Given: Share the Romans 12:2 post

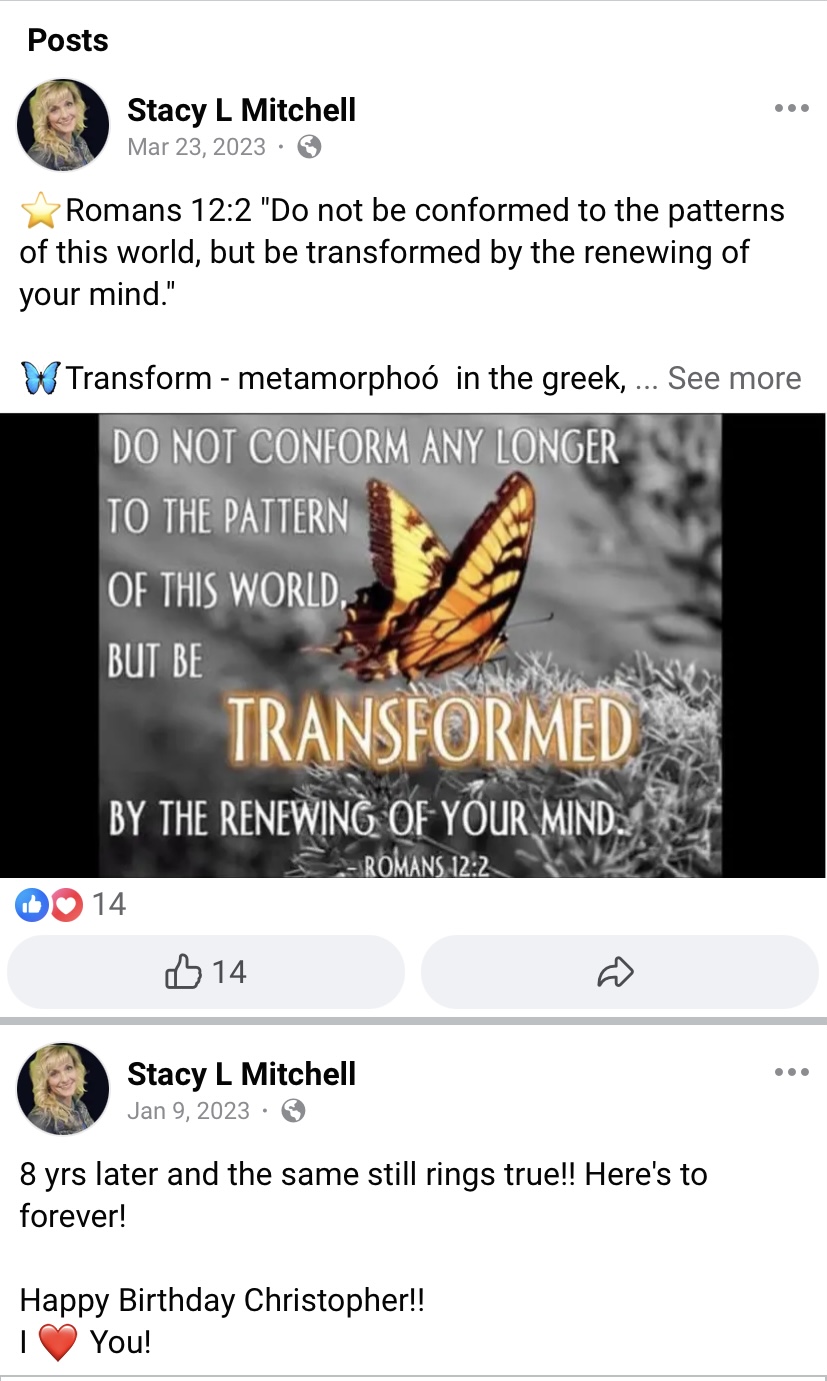Looking at the screenshot, I should [618, 972].
